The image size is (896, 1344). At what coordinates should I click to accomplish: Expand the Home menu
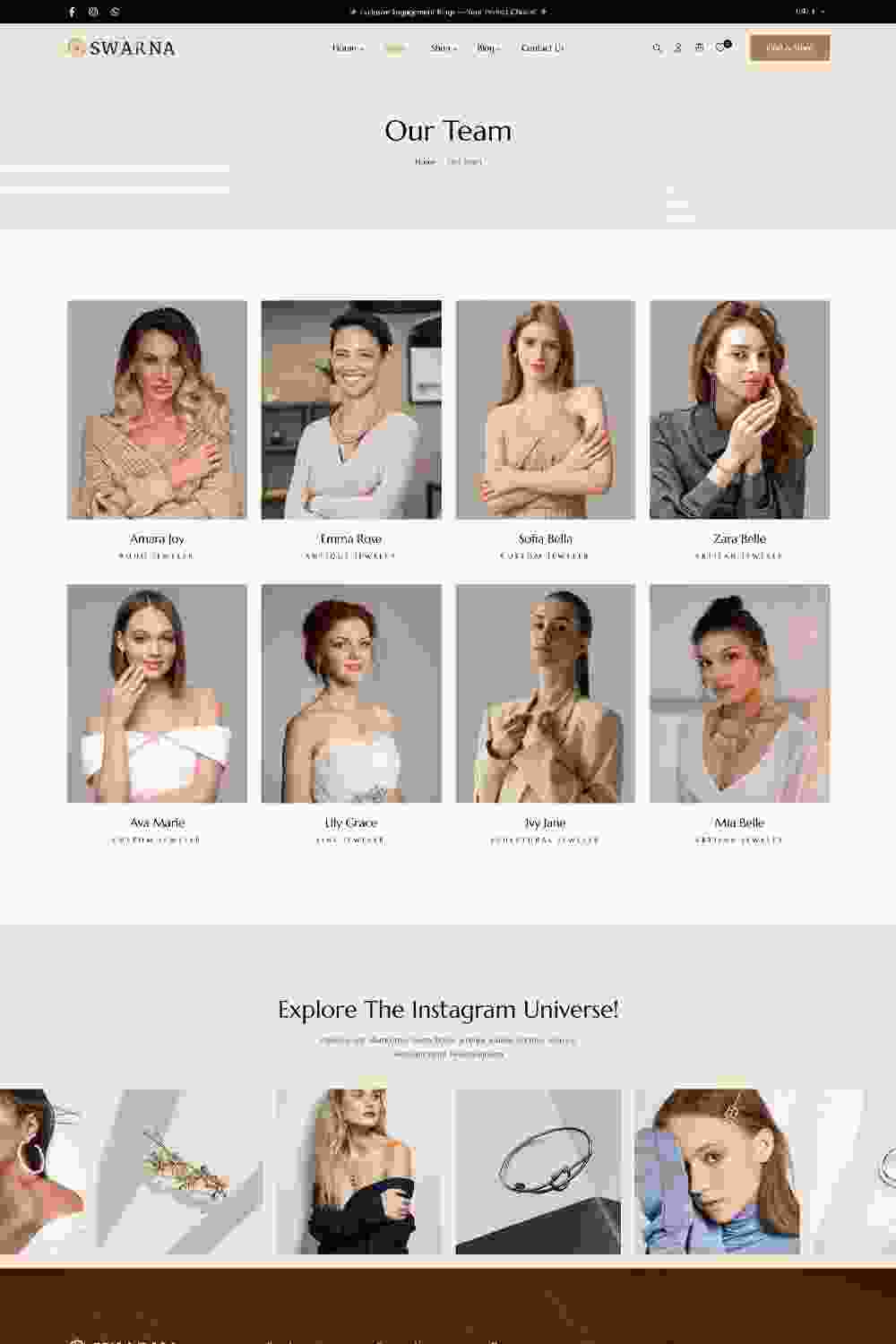[347, 48]
